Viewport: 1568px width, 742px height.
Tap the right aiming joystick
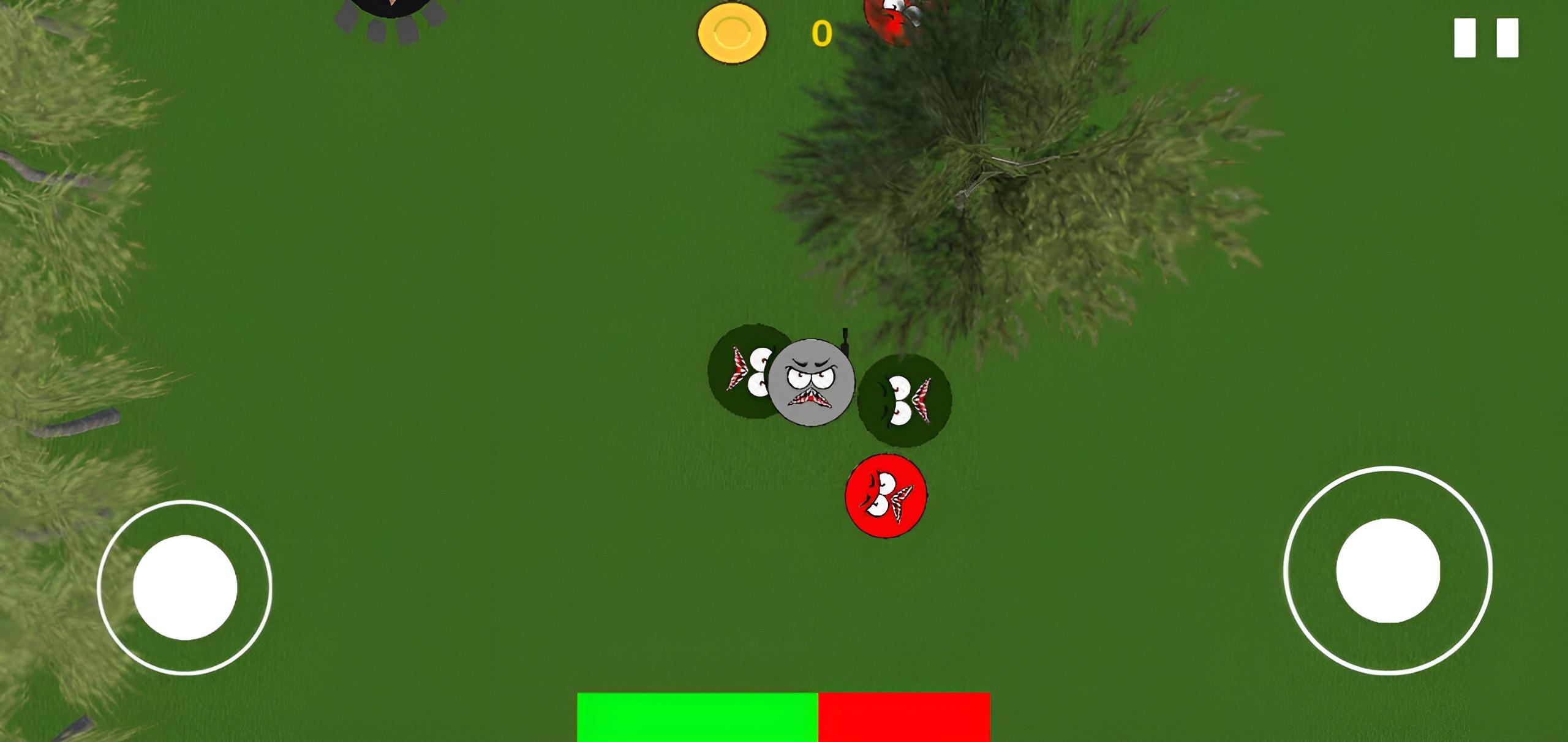pyautogui.click(x=1388, y=571)
